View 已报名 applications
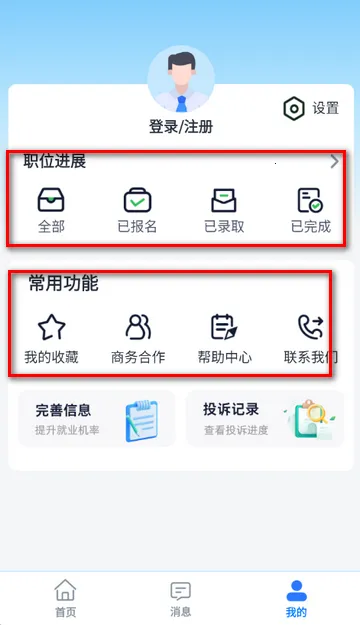This screenshot has height=625, width=360. (x=137, y=210)
